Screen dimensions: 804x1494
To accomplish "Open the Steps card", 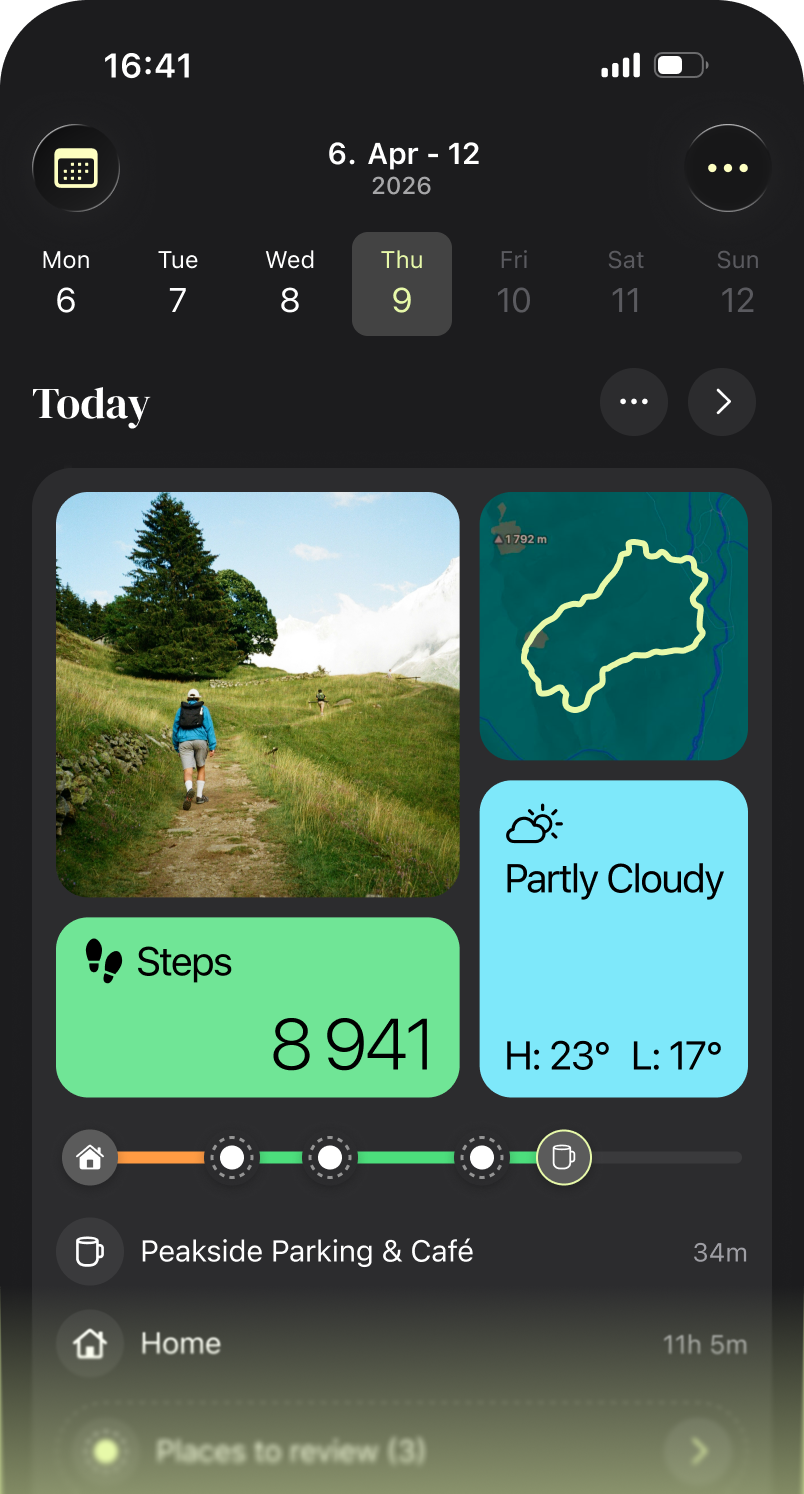I will pos(258,1007).
